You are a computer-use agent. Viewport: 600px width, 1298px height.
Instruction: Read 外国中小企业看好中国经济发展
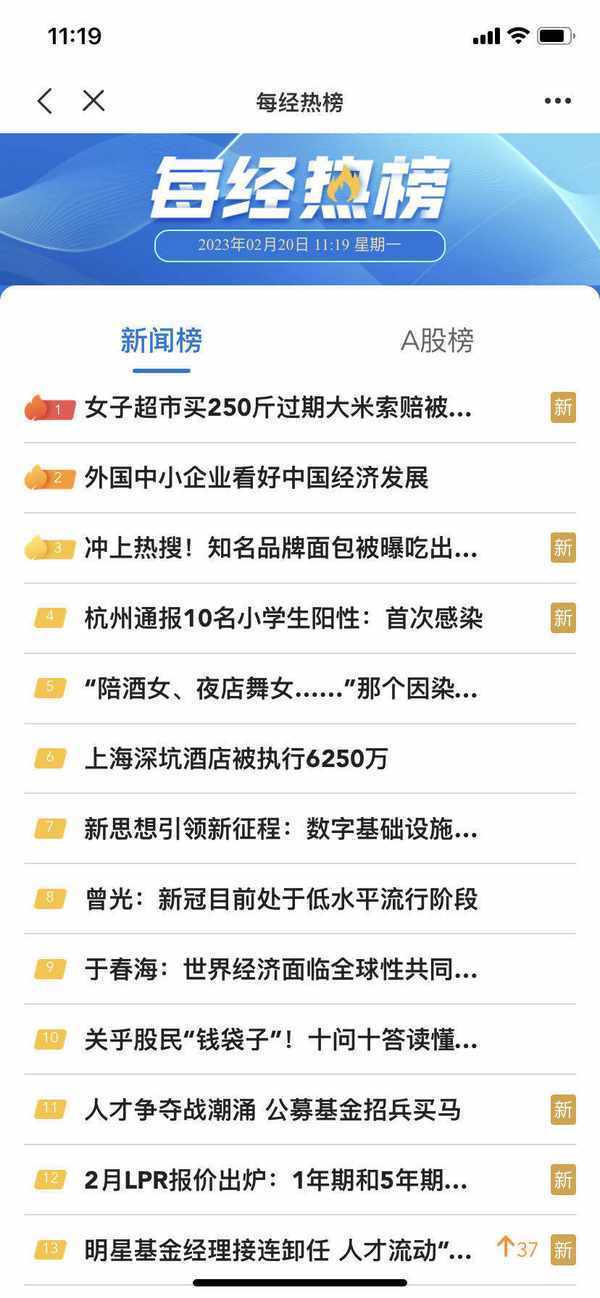(x=257, y=478)
